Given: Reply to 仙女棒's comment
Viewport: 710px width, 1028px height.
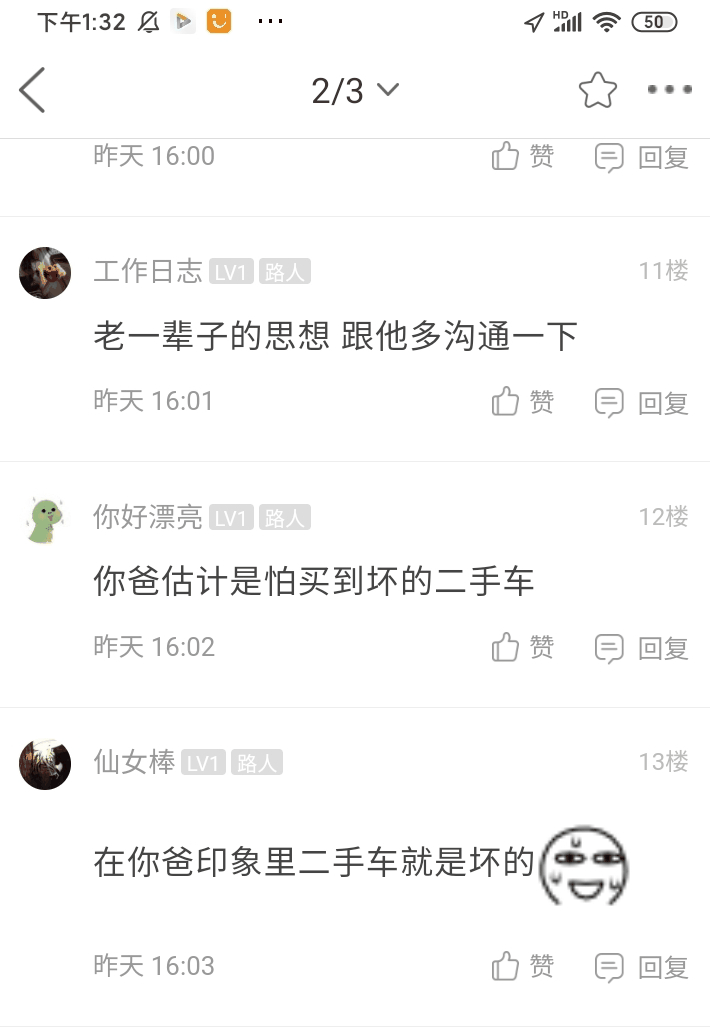Looking at the screenshot, I should [642, 966].
